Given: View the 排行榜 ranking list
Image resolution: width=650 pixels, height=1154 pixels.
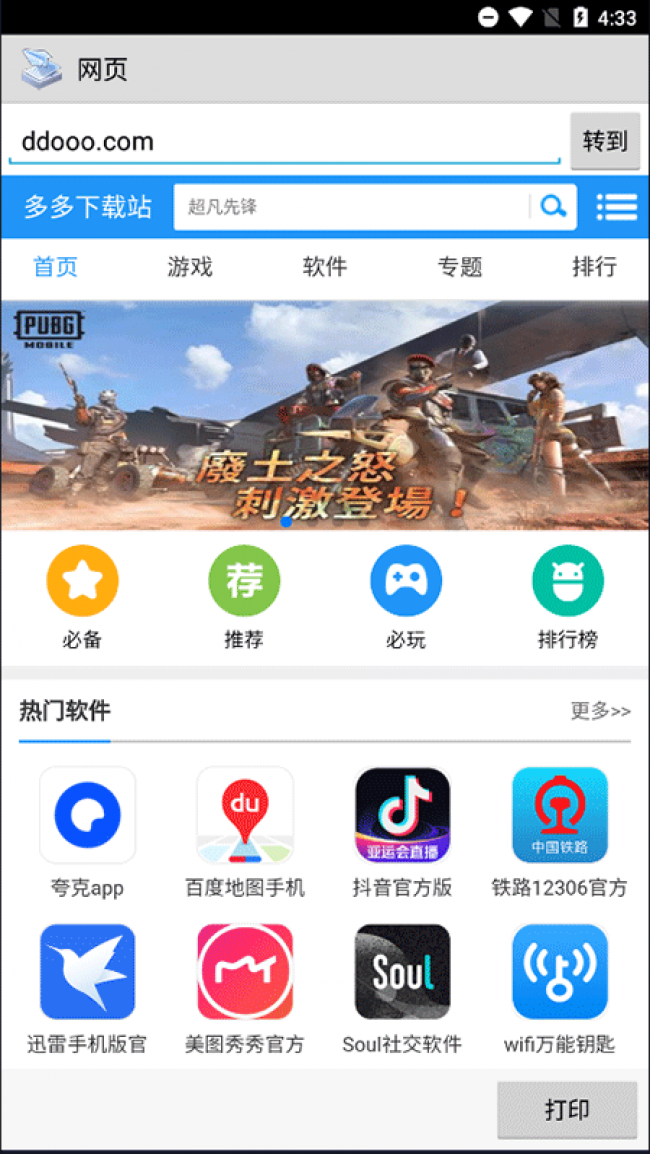Looking at the screenshot, I should [x=568, y=597].
